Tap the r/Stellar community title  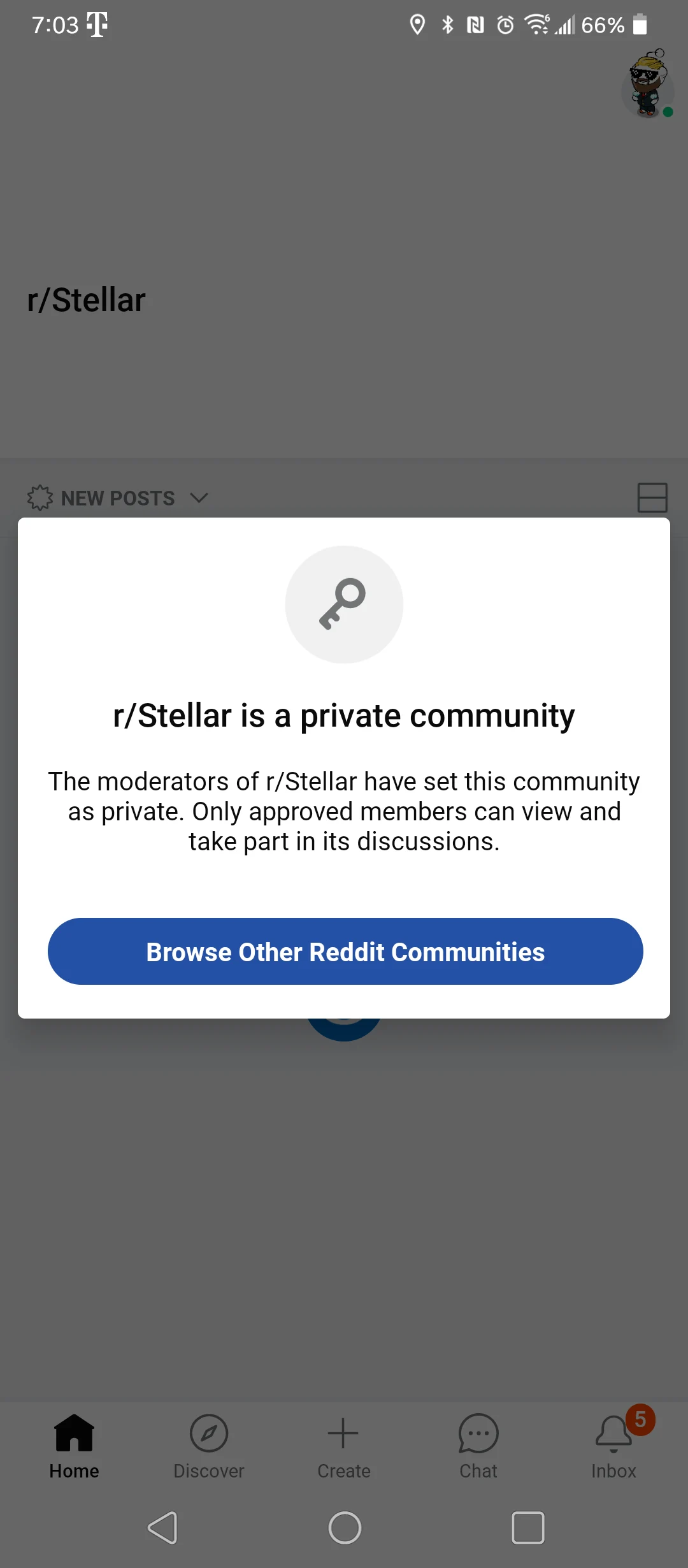(85, 298)
